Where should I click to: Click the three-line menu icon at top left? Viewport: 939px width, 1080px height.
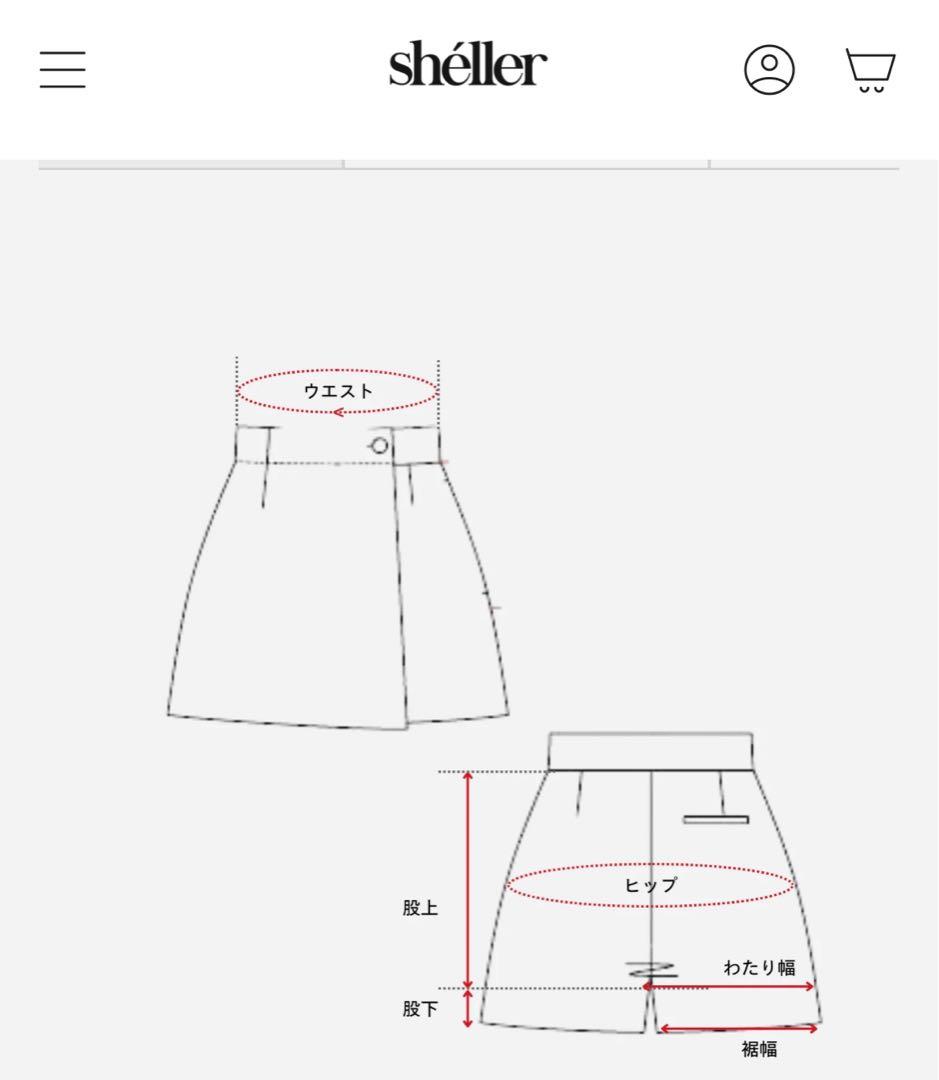tap(62, 71)
